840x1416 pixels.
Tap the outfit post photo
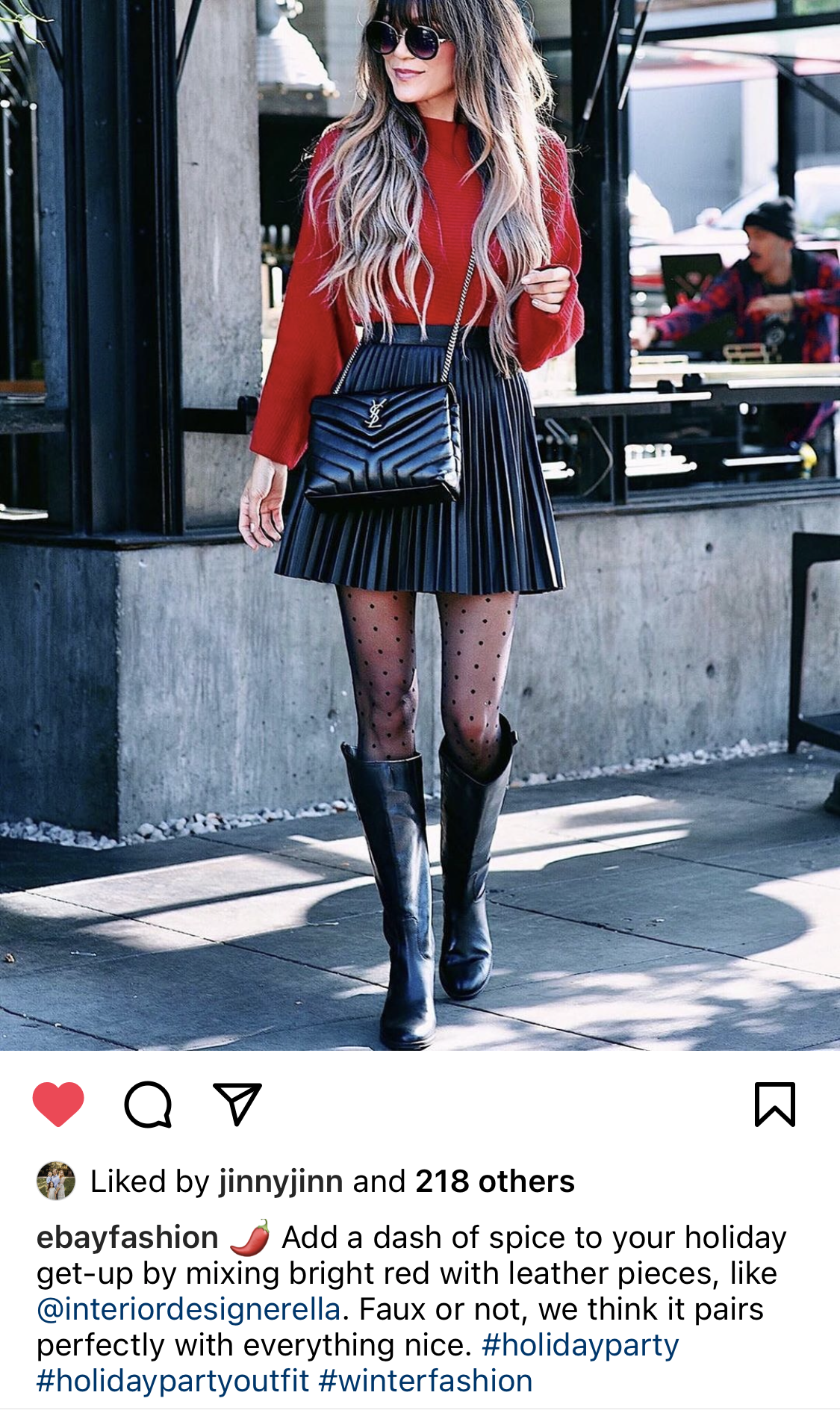pos(420,525)
